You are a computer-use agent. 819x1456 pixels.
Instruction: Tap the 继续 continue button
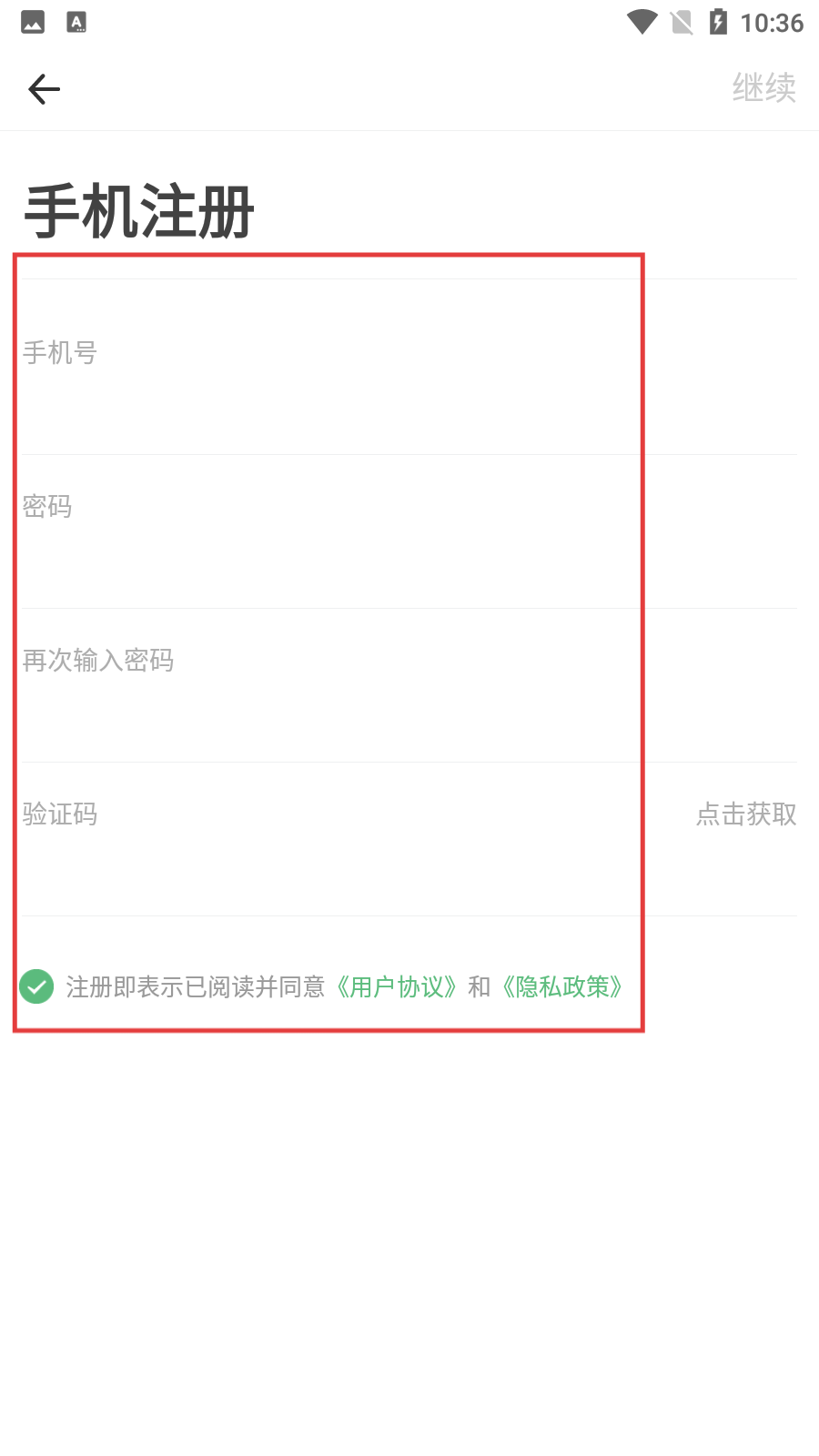[763, 88]
